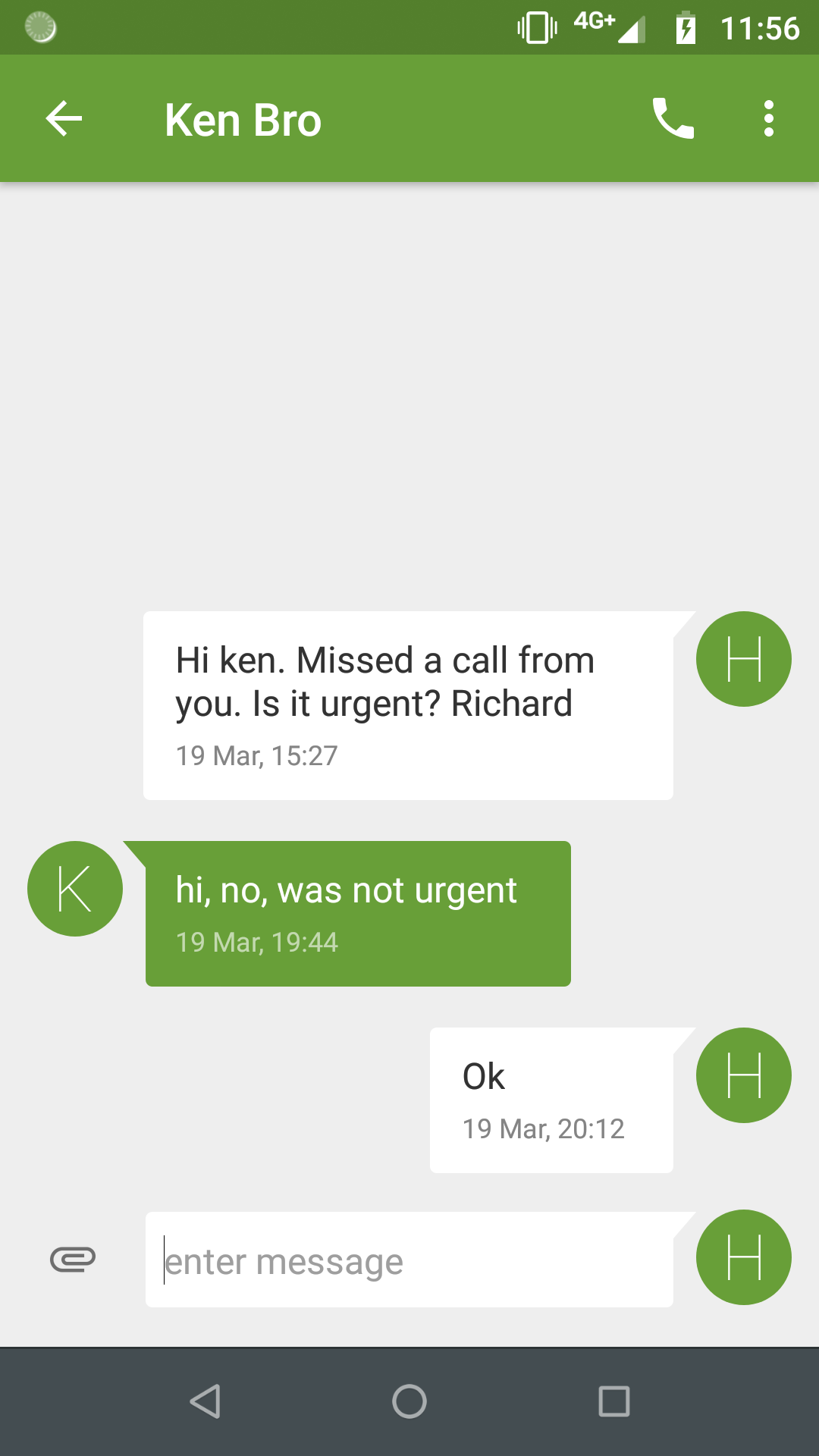Select the "hi, no, was not urgent" message
The height and width of the screenshot is (1456, 819).
358,913
